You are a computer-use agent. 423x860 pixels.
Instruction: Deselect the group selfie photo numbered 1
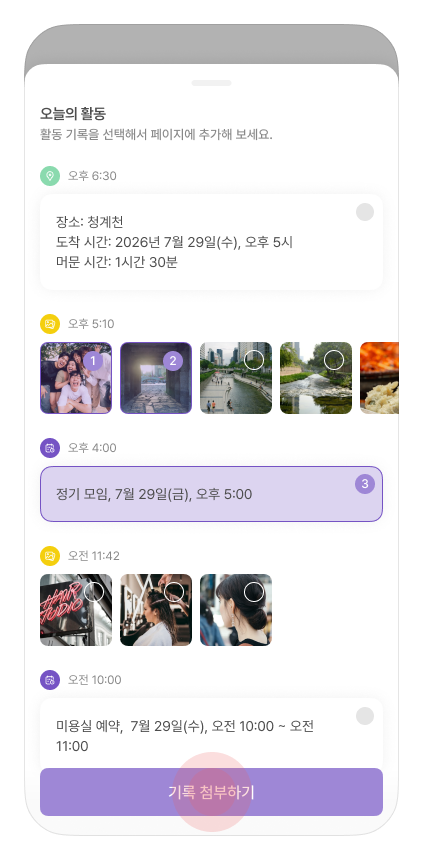tap(76, 378)
